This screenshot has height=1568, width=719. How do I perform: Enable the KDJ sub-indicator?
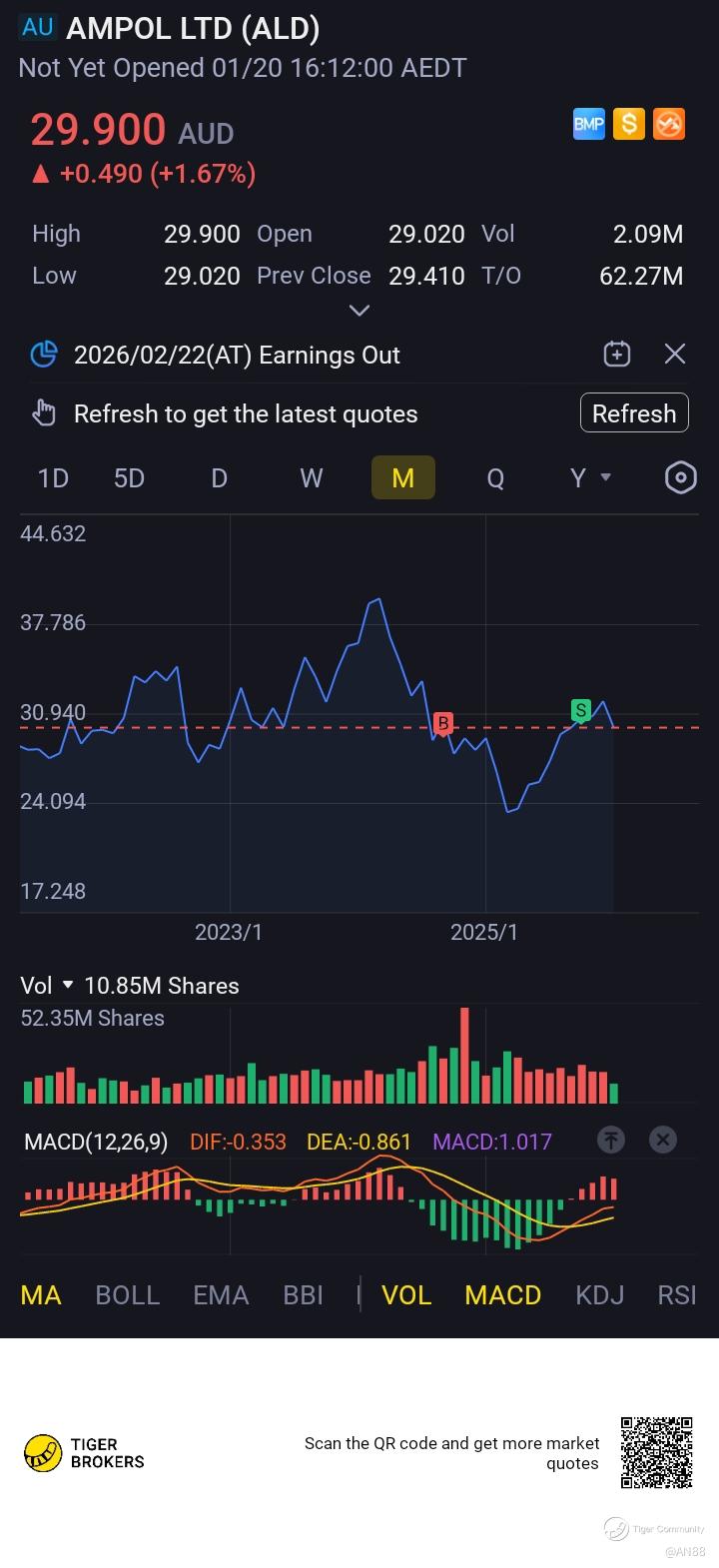599,1295
